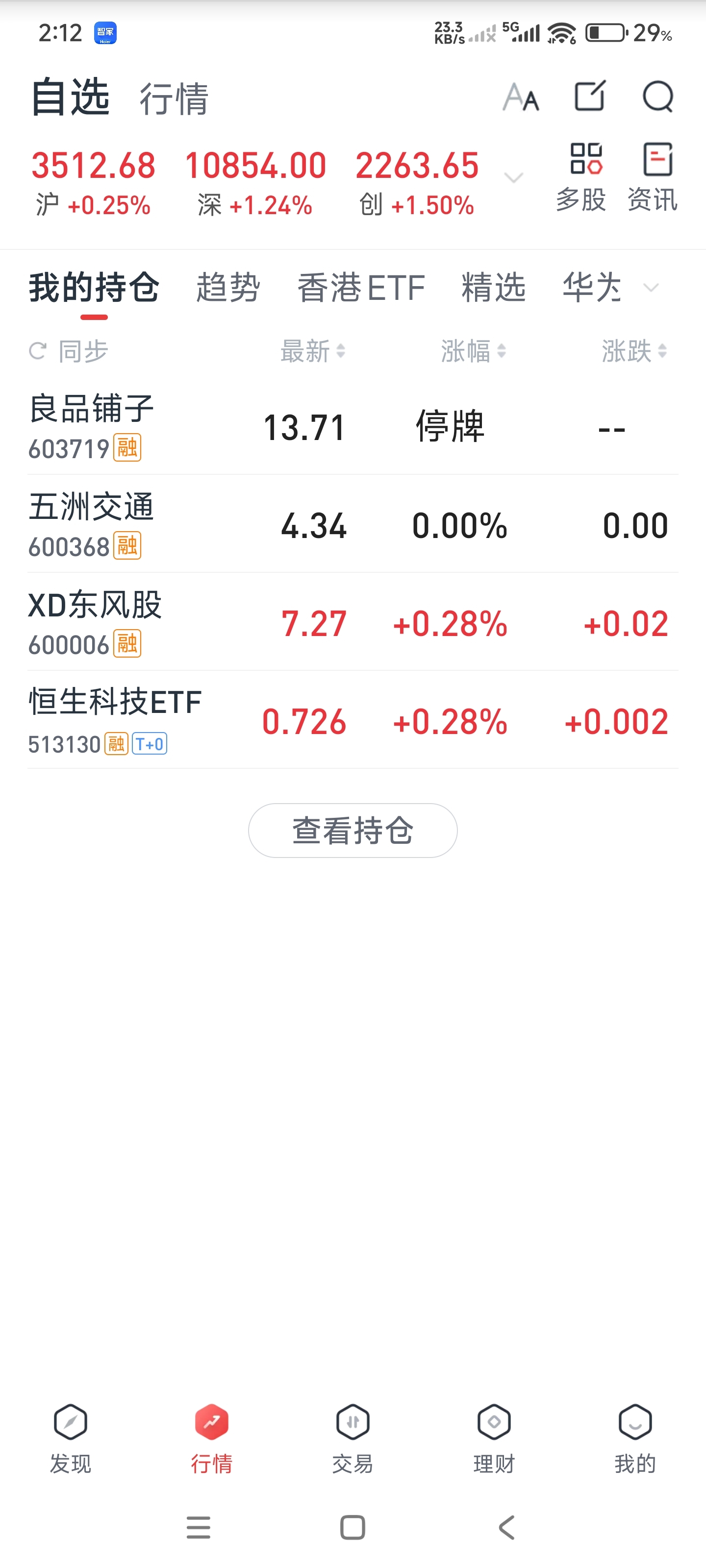Open 良品铺子 stock details
The image size is (706, 1568).
click(x=353, y=426)
